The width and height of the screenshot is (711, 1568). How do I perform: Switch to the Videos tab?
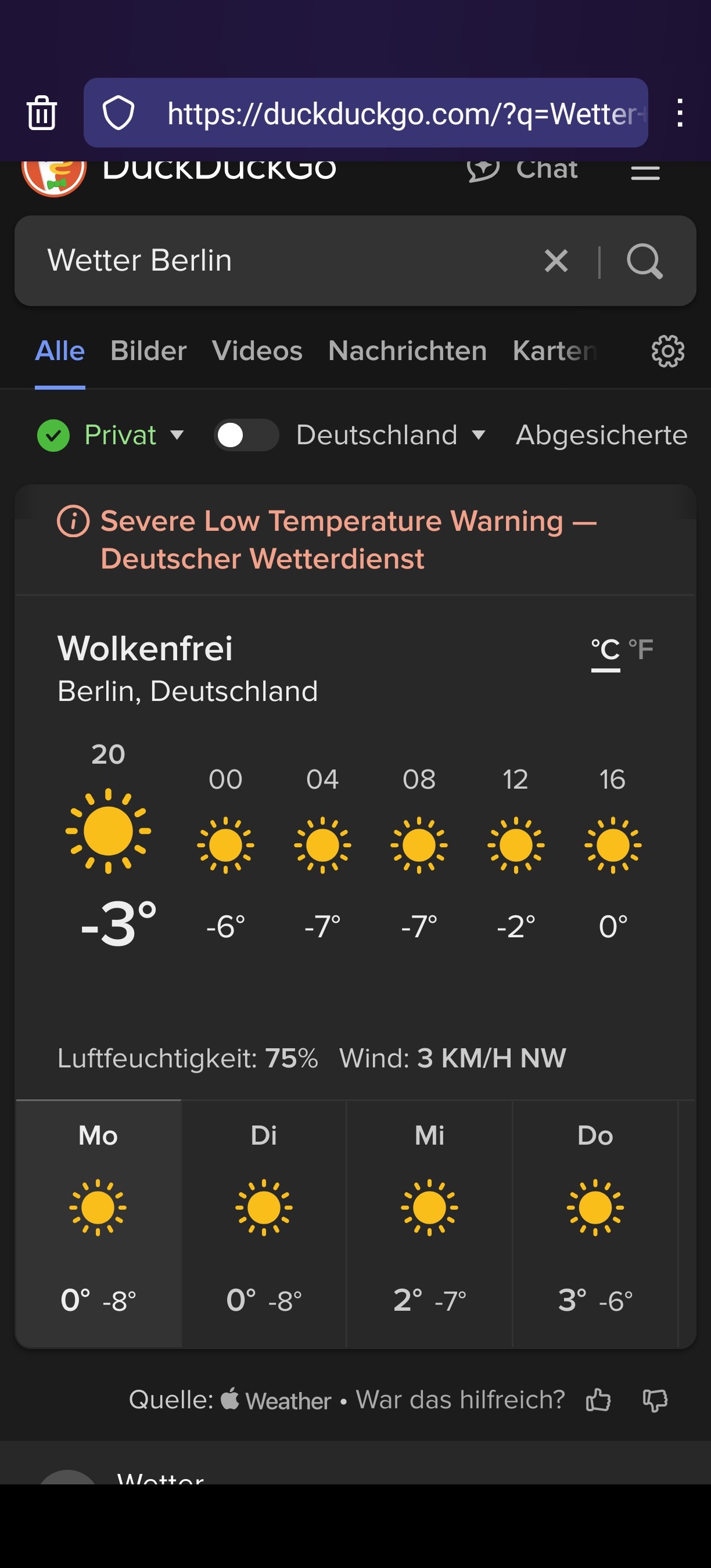click(257, 351)
